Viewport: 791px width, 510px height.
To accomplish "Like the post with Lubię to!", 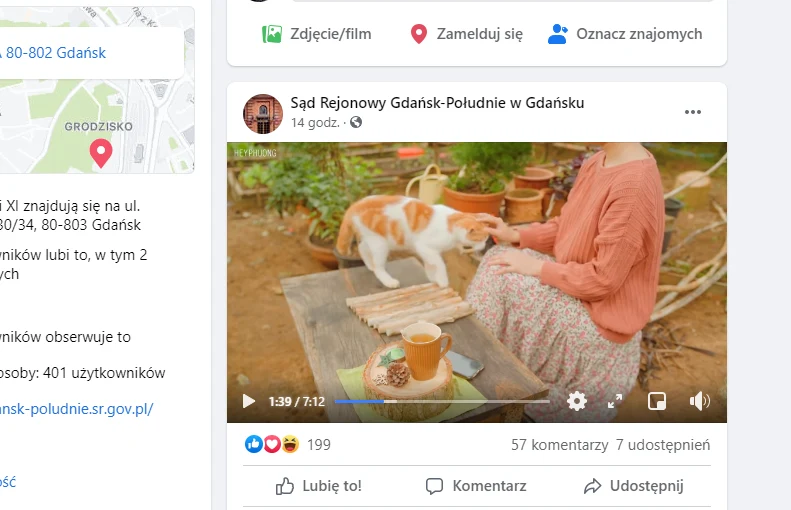I will (319, 486).
